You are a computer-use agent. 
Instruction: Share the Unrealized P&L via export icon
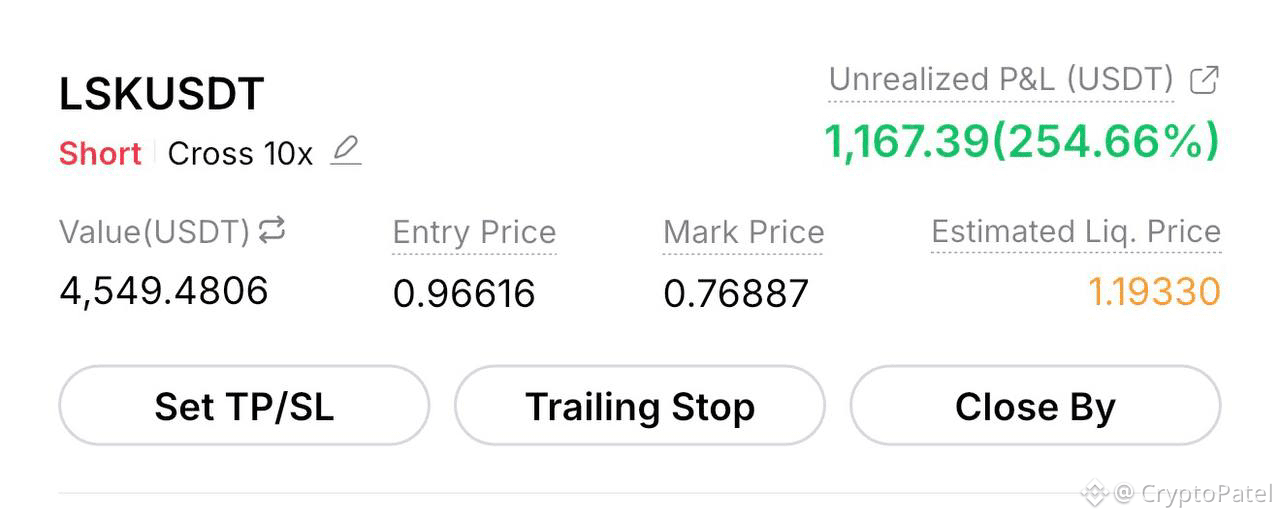click(x=1205, y=80)
